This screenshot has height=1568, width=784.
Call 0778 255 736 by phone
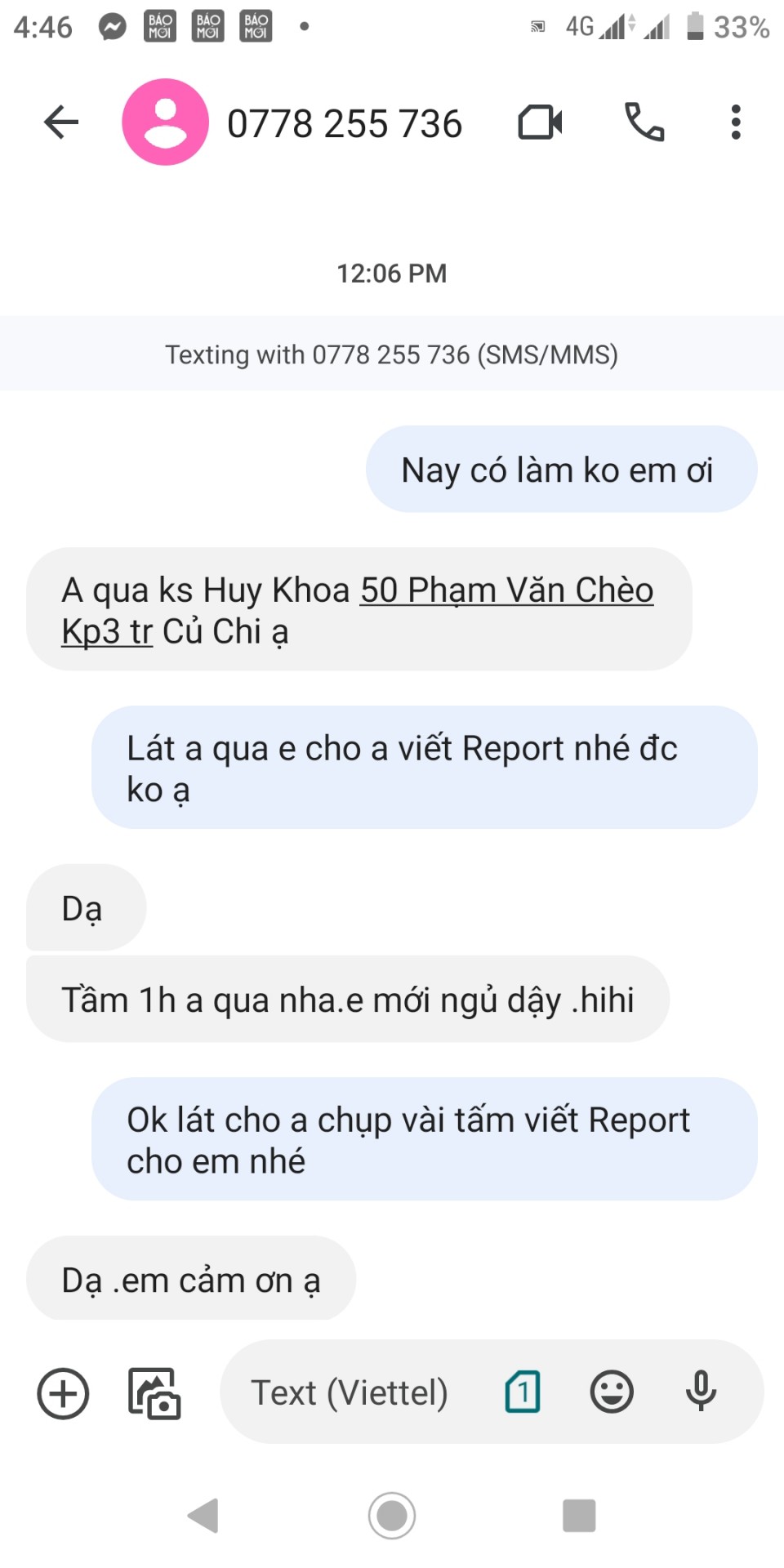click(644, 122)
